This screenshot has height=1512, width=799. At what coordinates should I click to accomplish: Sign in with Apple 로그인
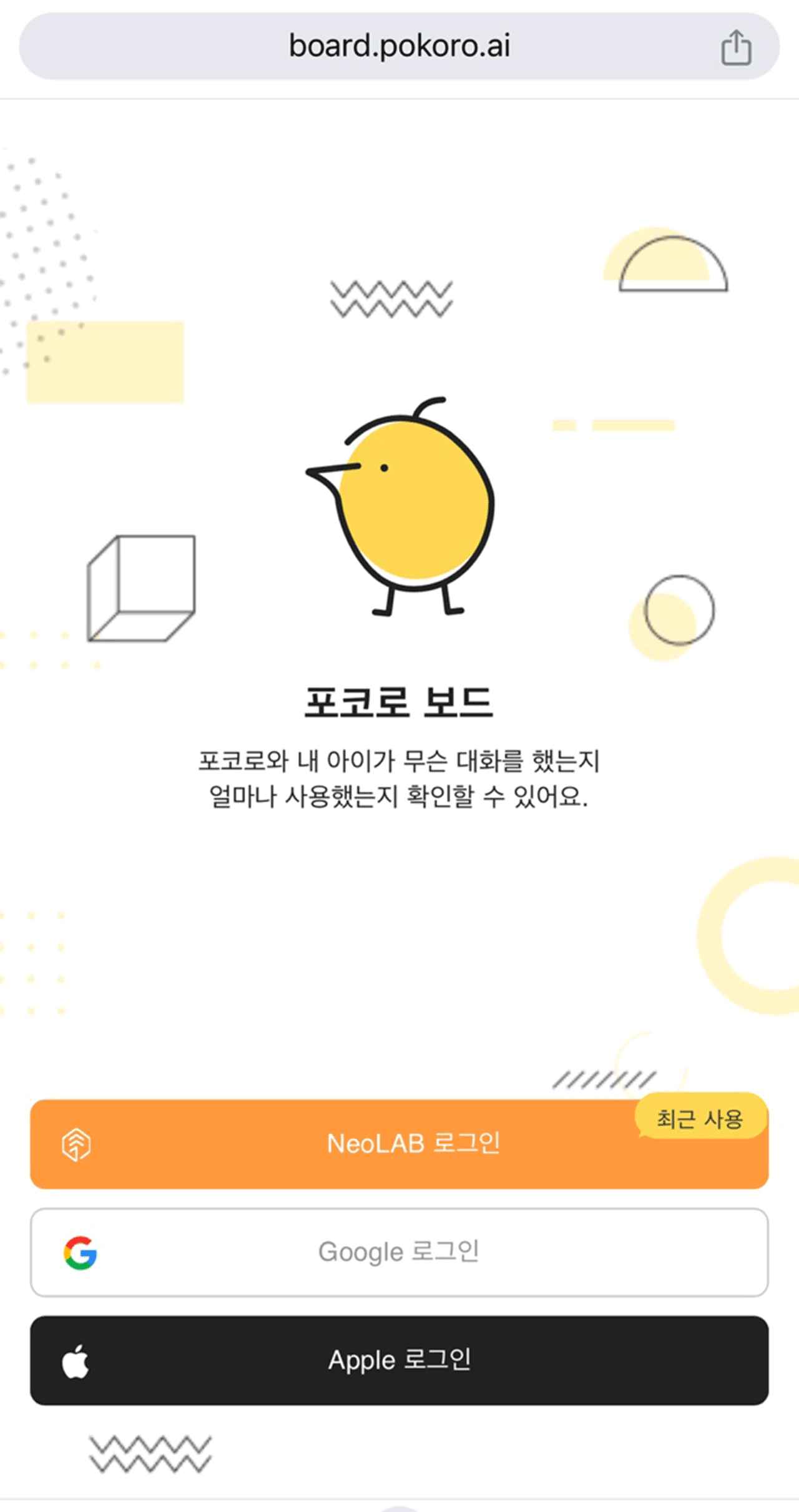tap(399, 1360)
